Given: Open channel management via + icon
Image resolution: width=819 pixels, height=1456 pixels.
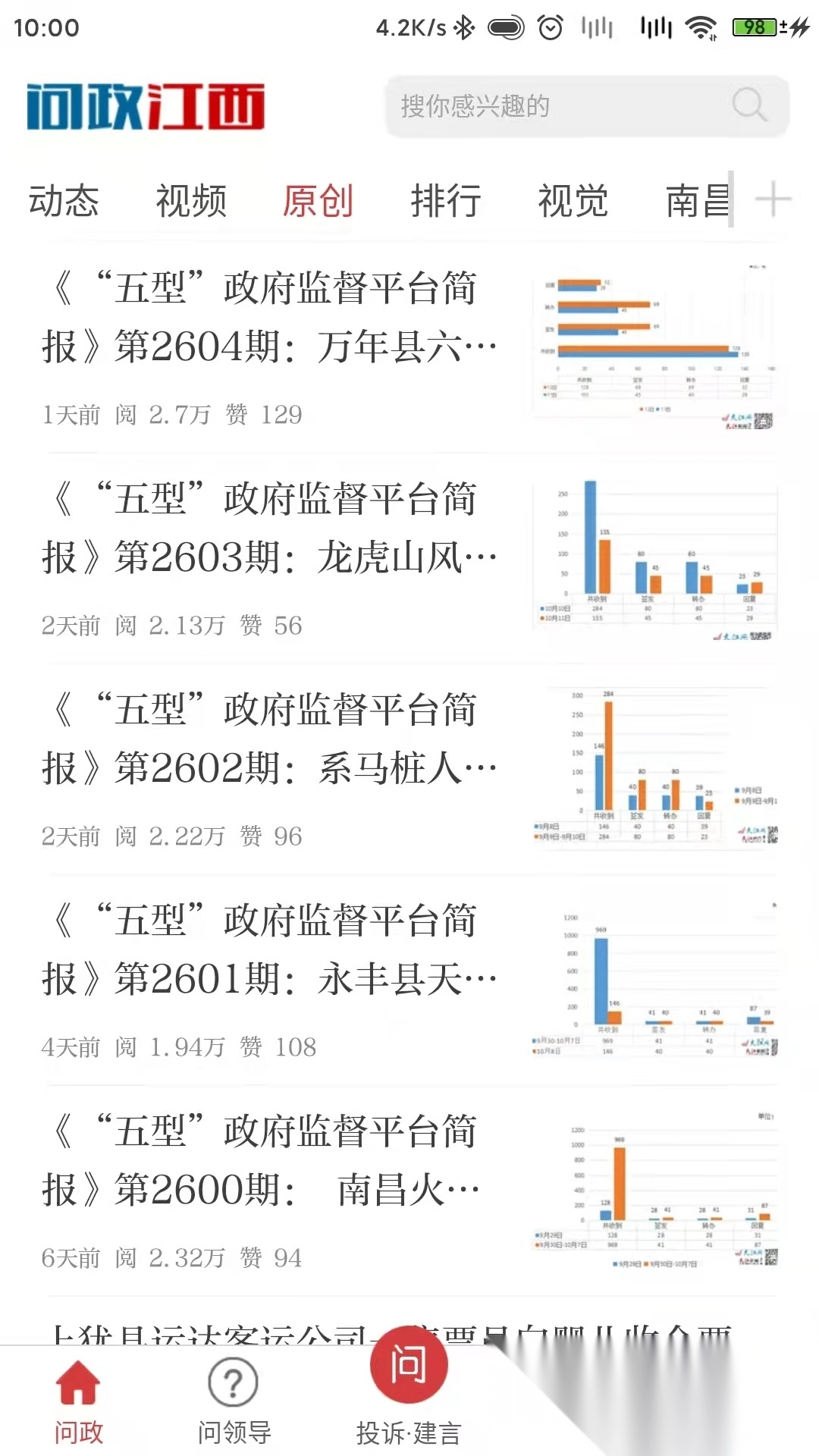Looking at the screenshot, I should 775,199.
